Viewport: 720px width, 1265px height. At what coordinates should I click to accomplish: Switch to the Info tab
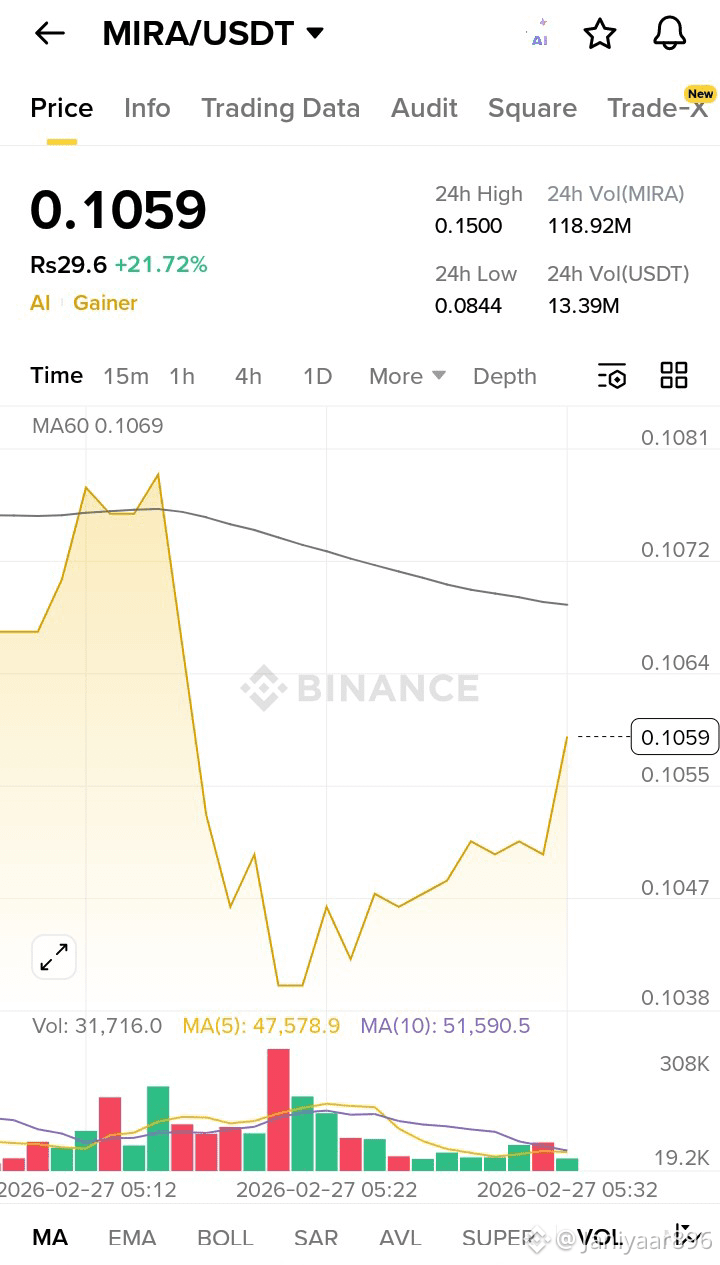[147, 108]
